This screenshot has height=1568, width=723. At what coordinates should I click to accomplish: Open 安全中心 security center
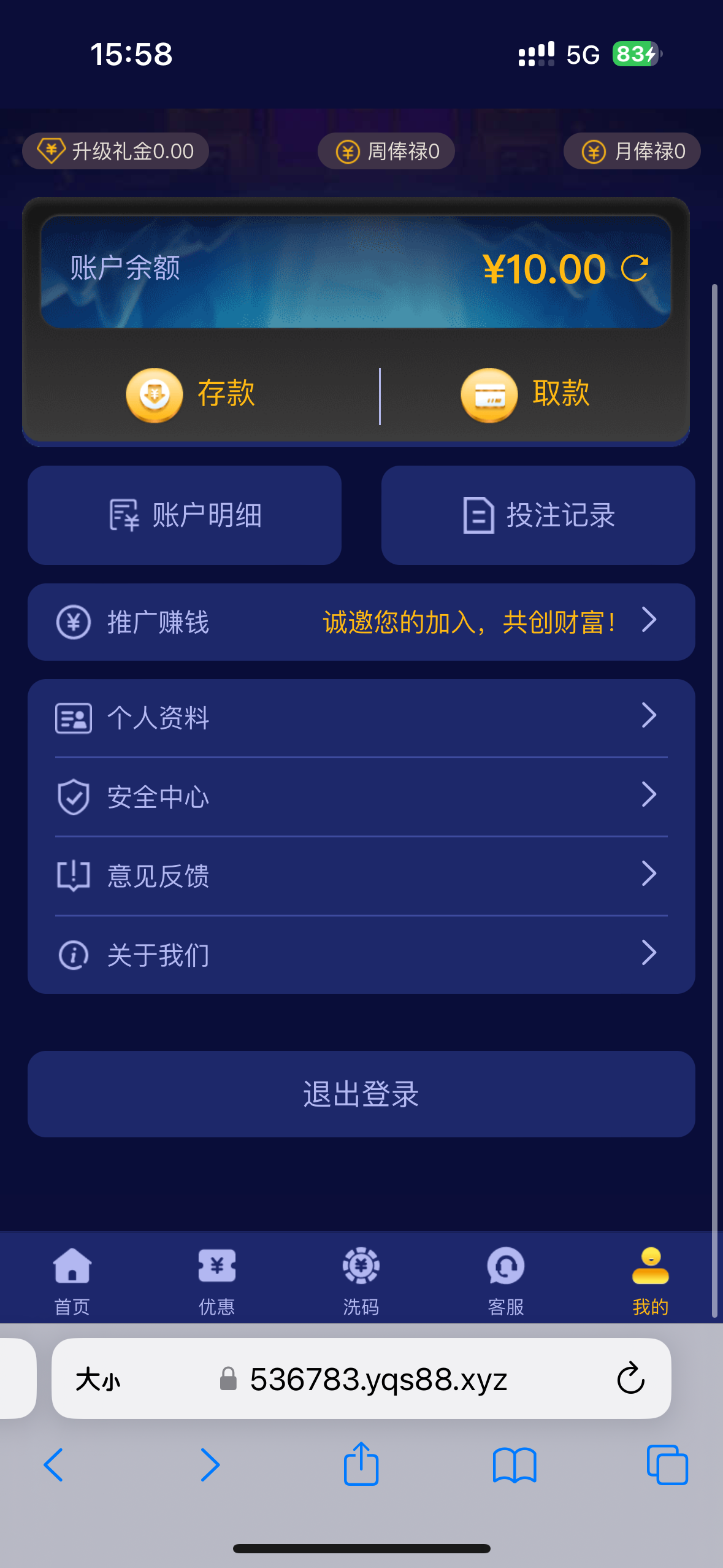tap(361, 797)
